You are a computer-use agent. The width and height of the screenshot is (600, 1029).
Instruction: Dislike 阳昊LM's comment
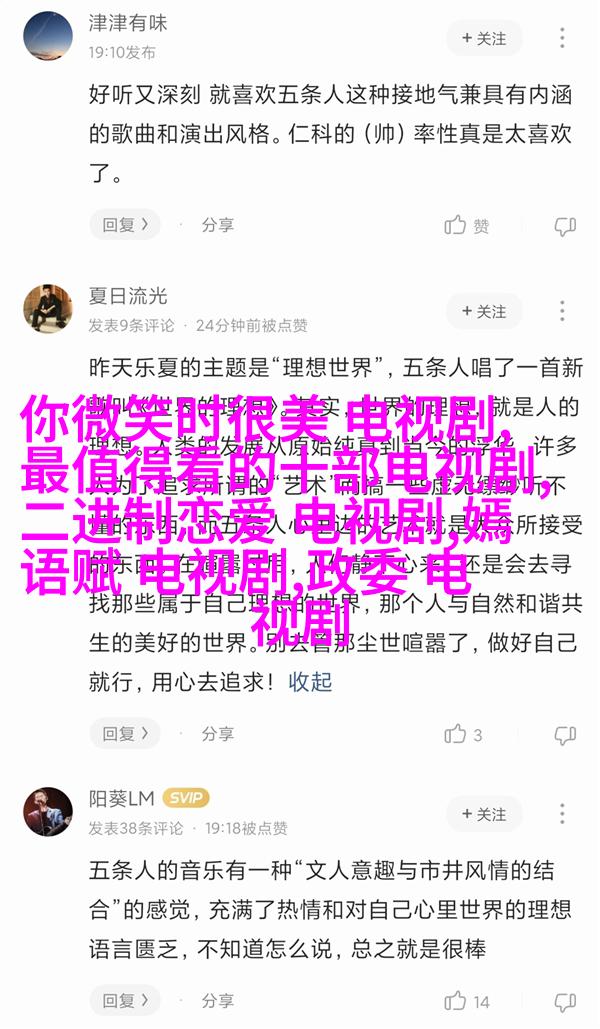tap(566, 1001)
